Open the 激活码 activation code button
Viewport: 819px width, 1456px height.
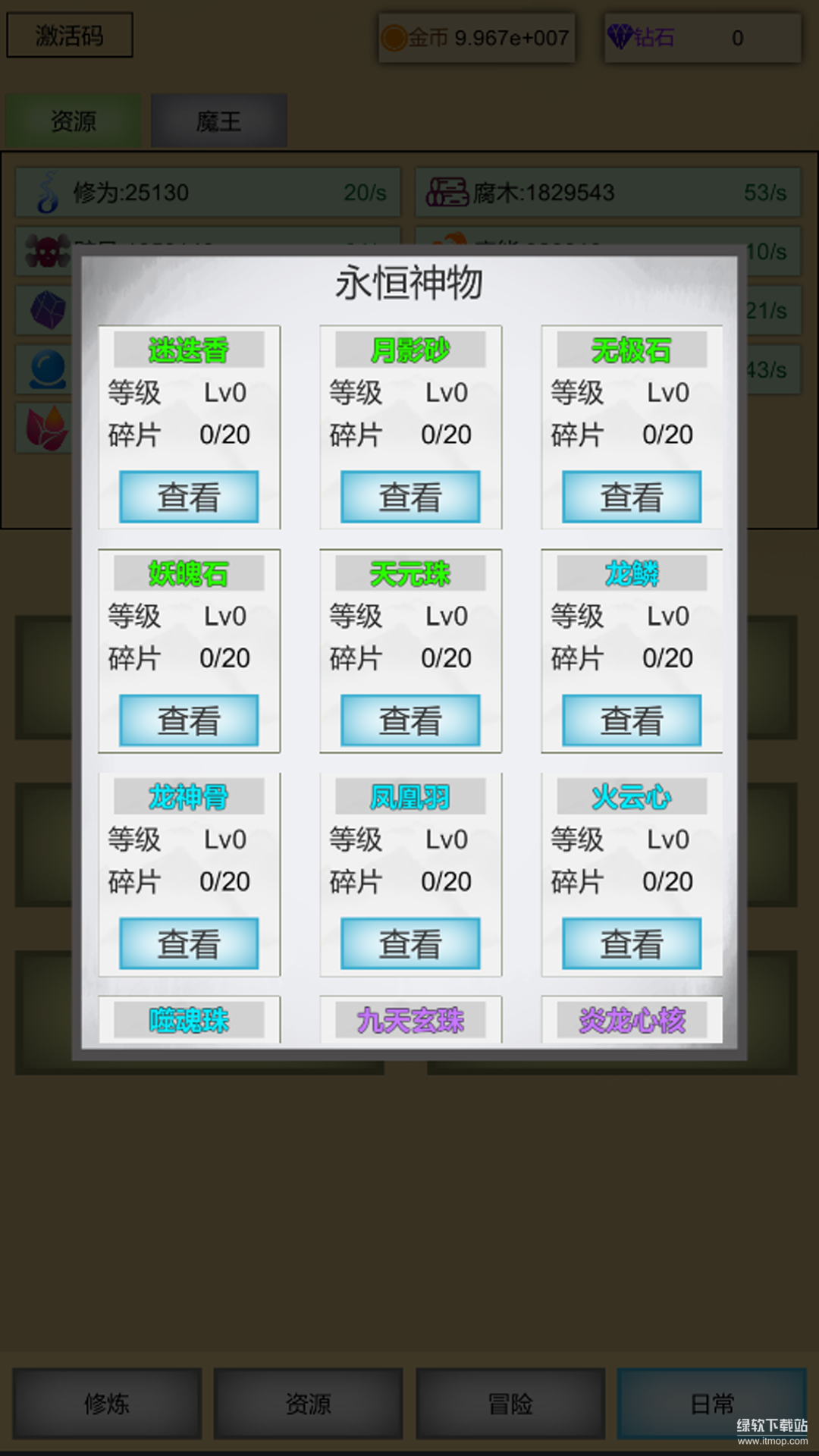70,35
